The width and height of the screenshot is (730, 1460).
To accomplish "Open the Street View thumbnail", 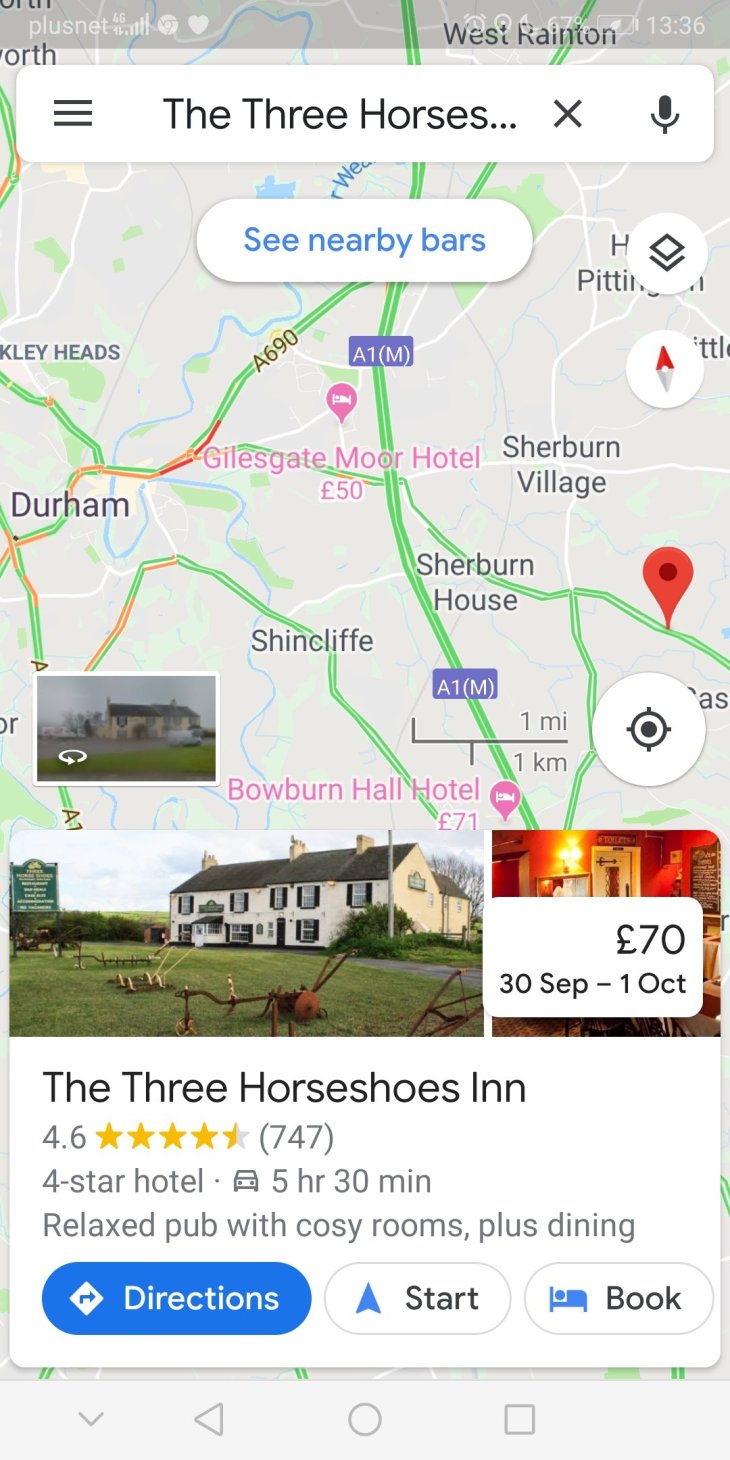I will (x=126, y=728).
